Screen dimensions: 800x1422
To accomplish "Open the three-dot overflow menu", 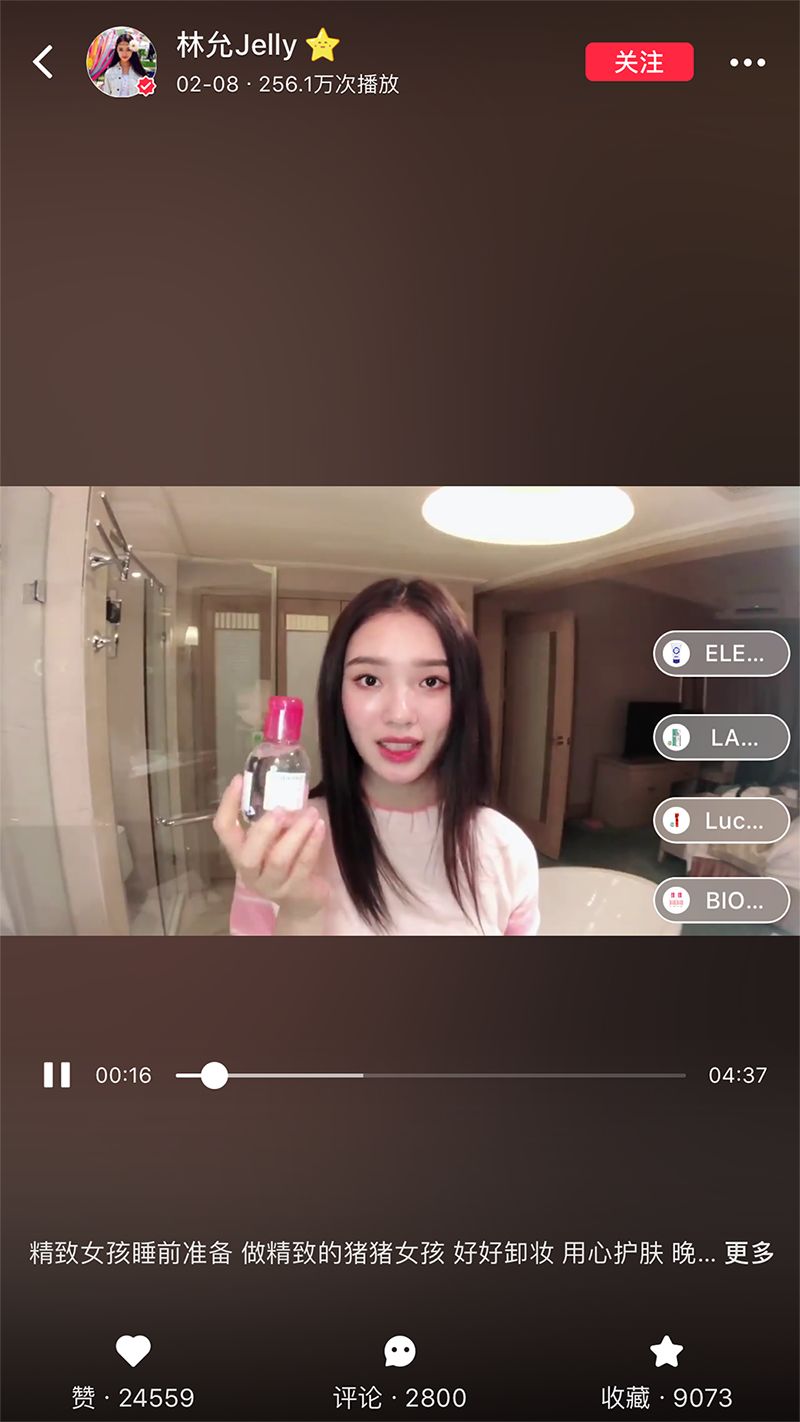I will 747,62.
